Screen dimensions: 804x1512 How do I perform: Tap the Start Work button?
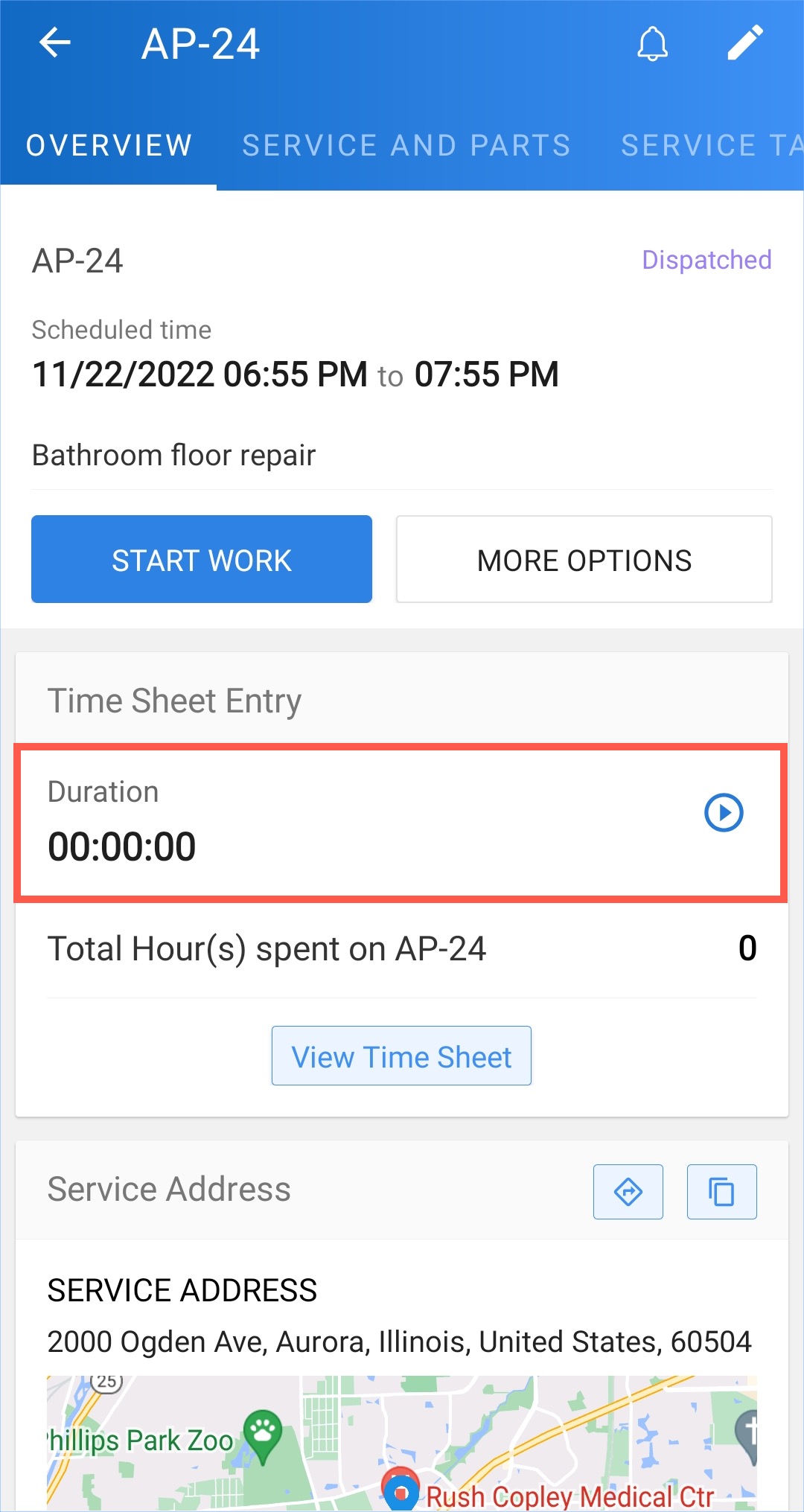pos(202,560)
